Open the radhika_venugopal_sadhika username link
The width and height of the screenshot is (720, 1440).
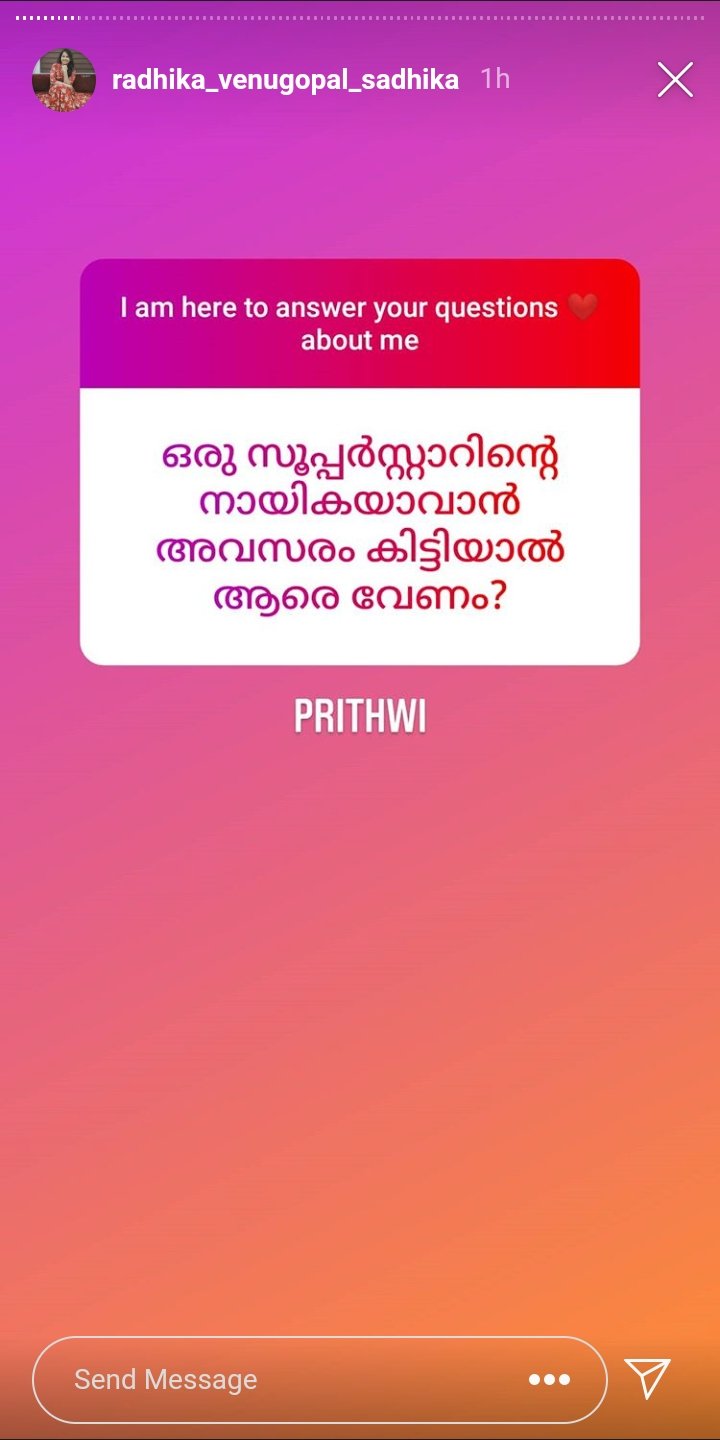pos(285,80)
